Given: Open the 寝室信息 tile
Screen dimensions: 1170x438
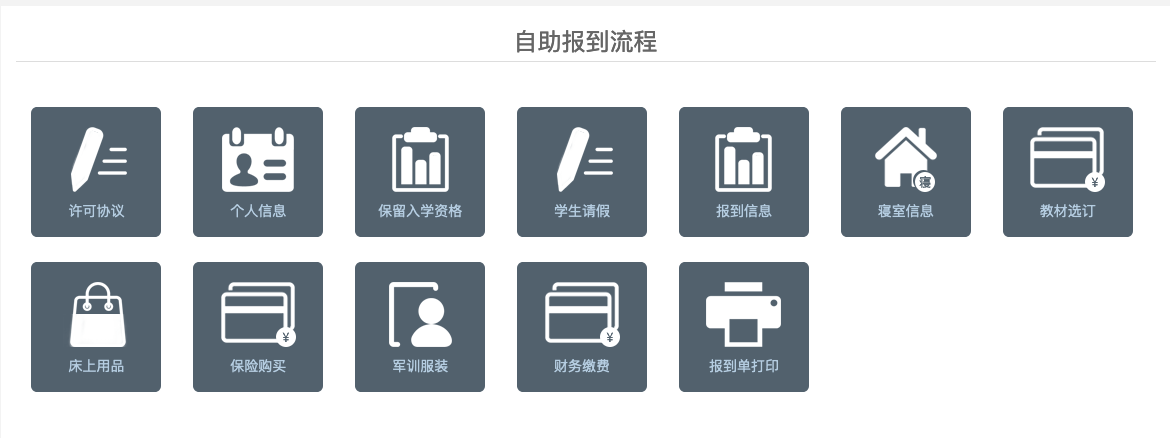Looking at the screenshot, I should [x=906, y=172].
